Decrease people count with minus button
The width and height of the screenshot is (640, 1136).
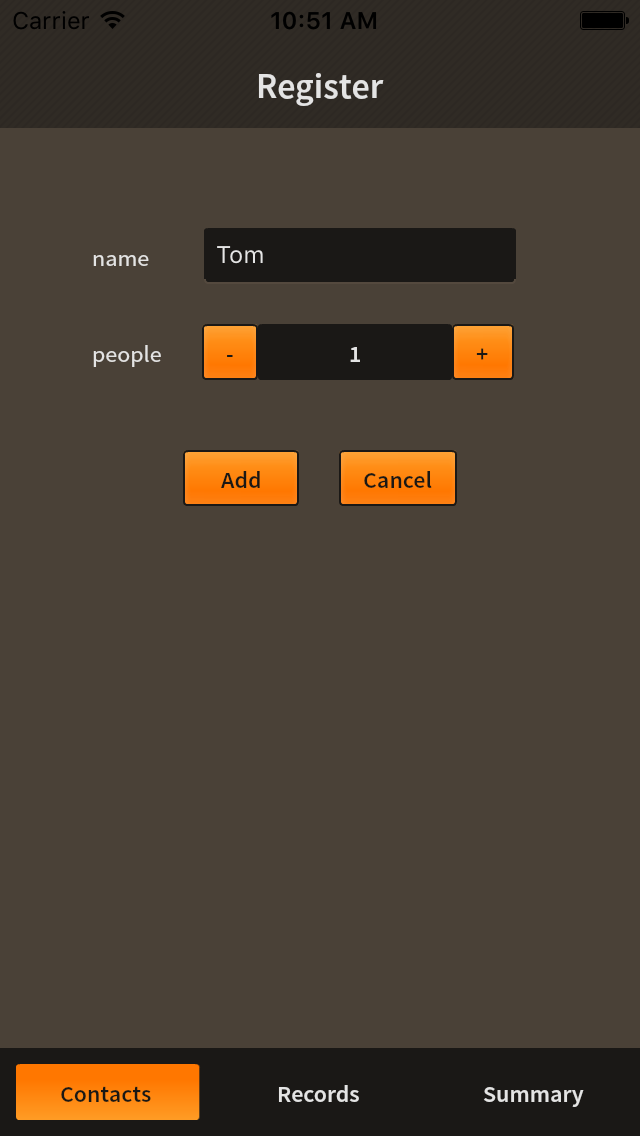coord(230,352)
